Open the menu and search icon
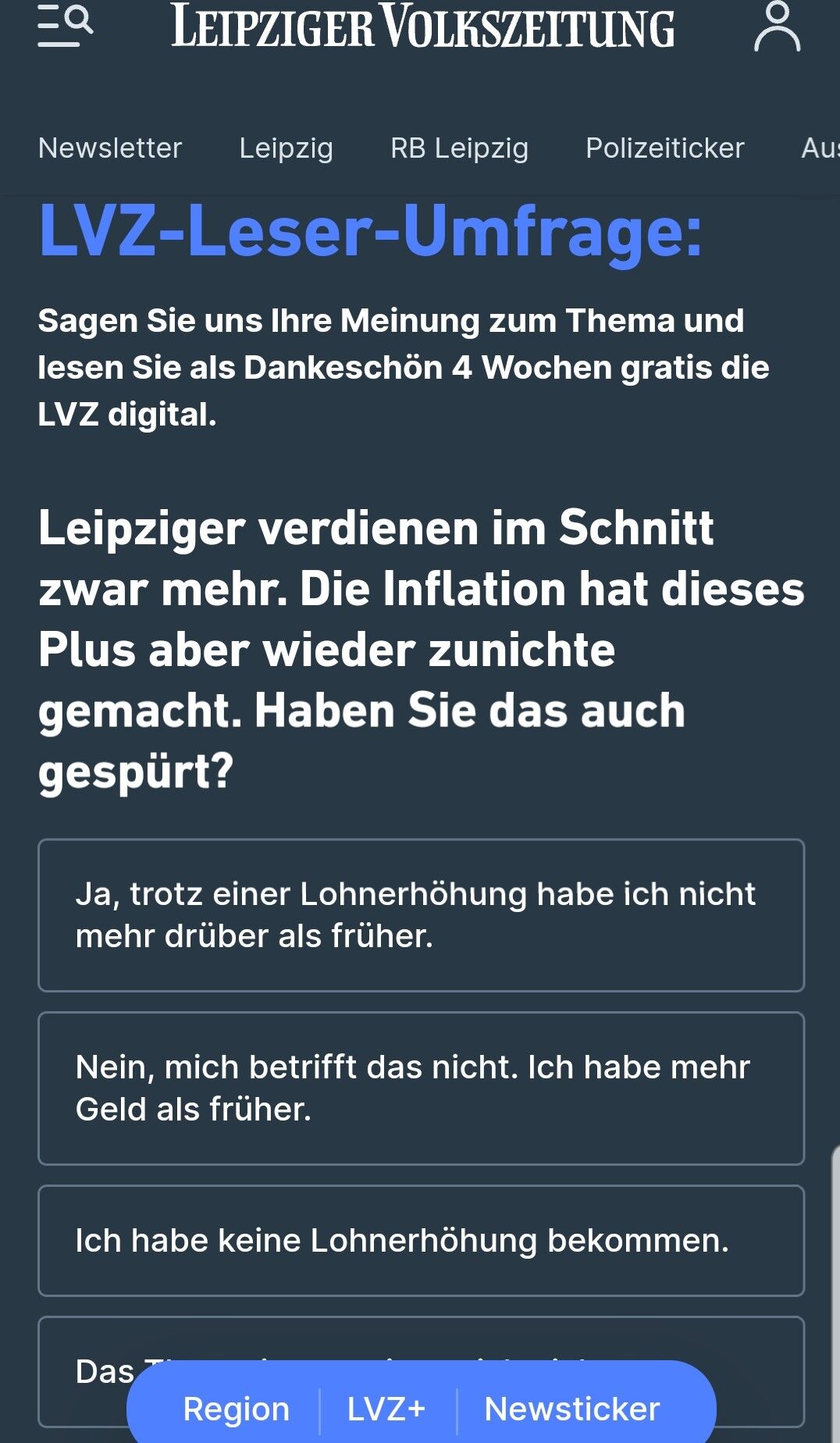Screen dimensions: 840x1443 point(66,25)
